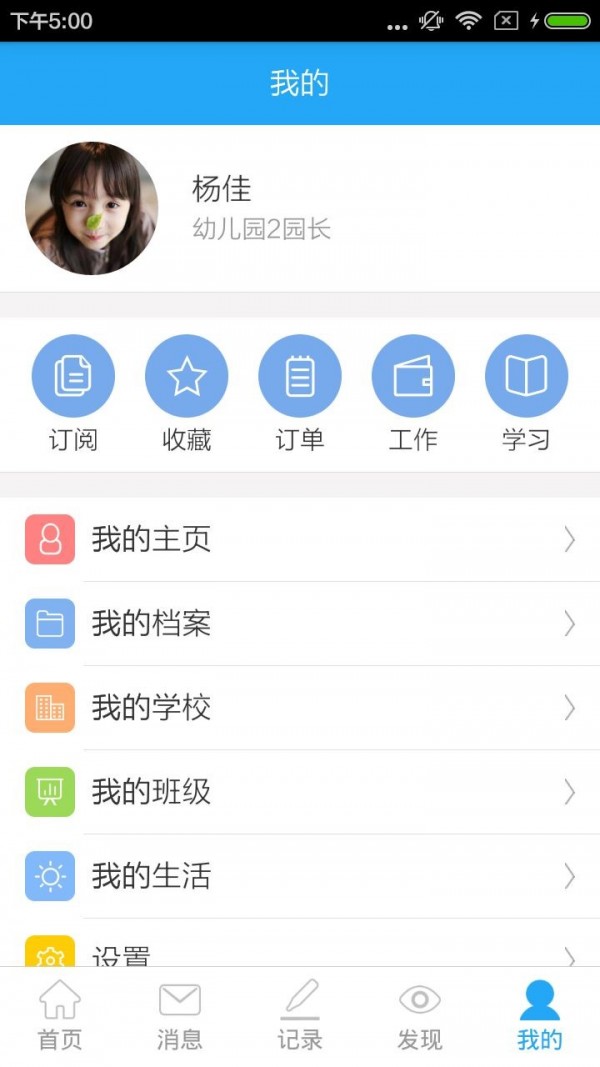Switch to the 首页 tab
The width and height of the screenshot is (600, 1067).
click(x=60, y=1015)
